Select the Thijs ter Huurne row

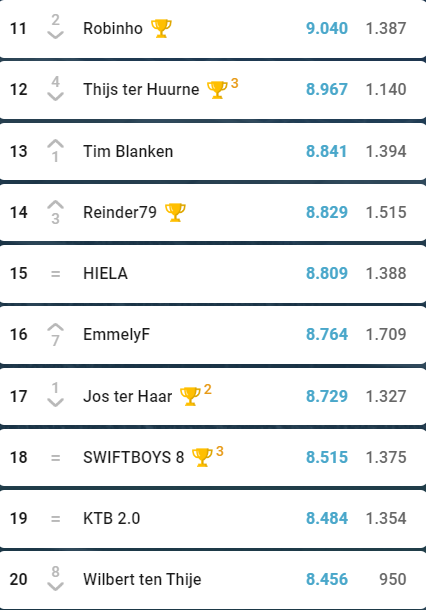pos(213,89)
